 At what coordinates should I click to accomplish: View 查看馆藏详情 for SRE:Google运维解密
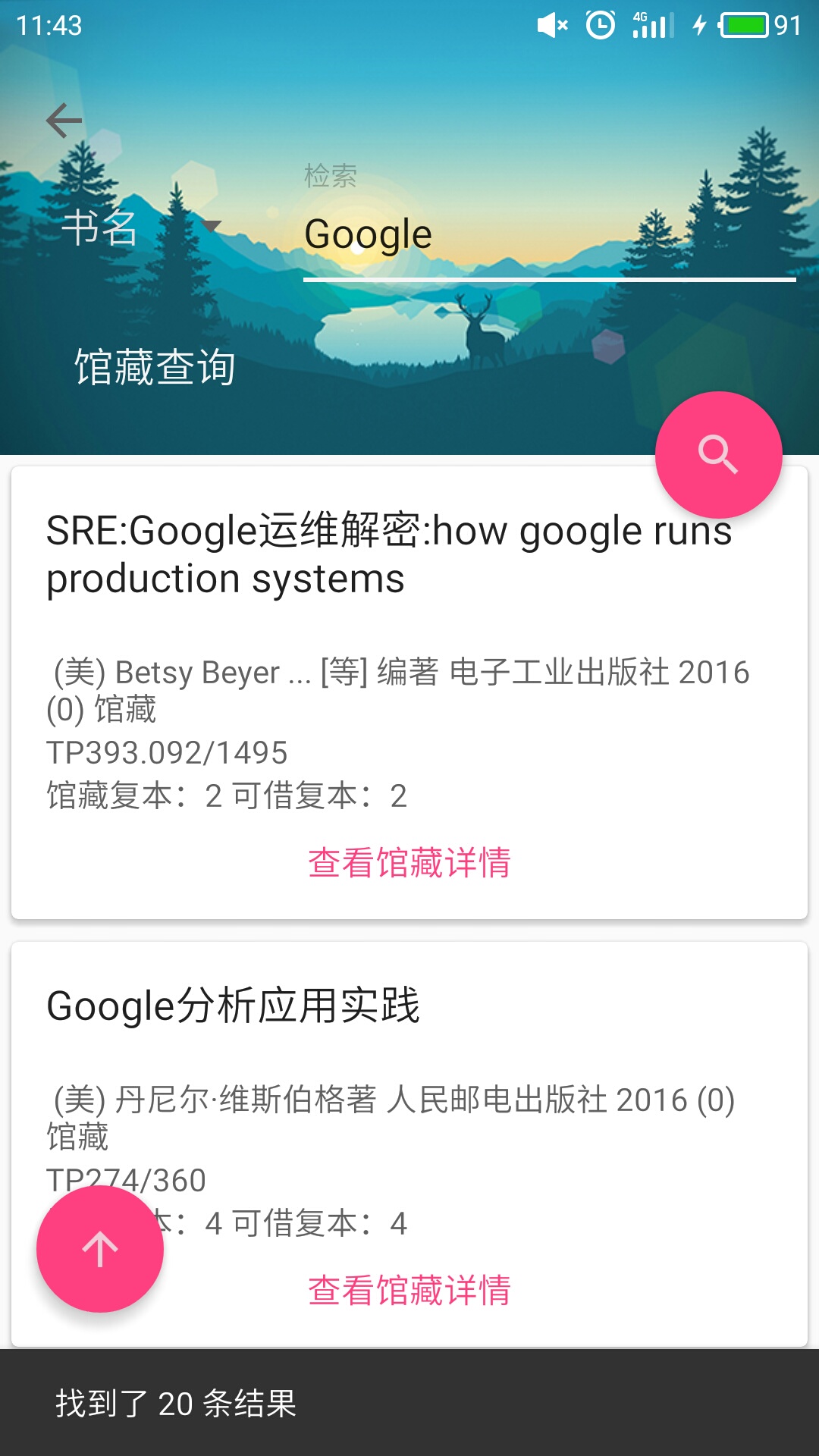409,863
